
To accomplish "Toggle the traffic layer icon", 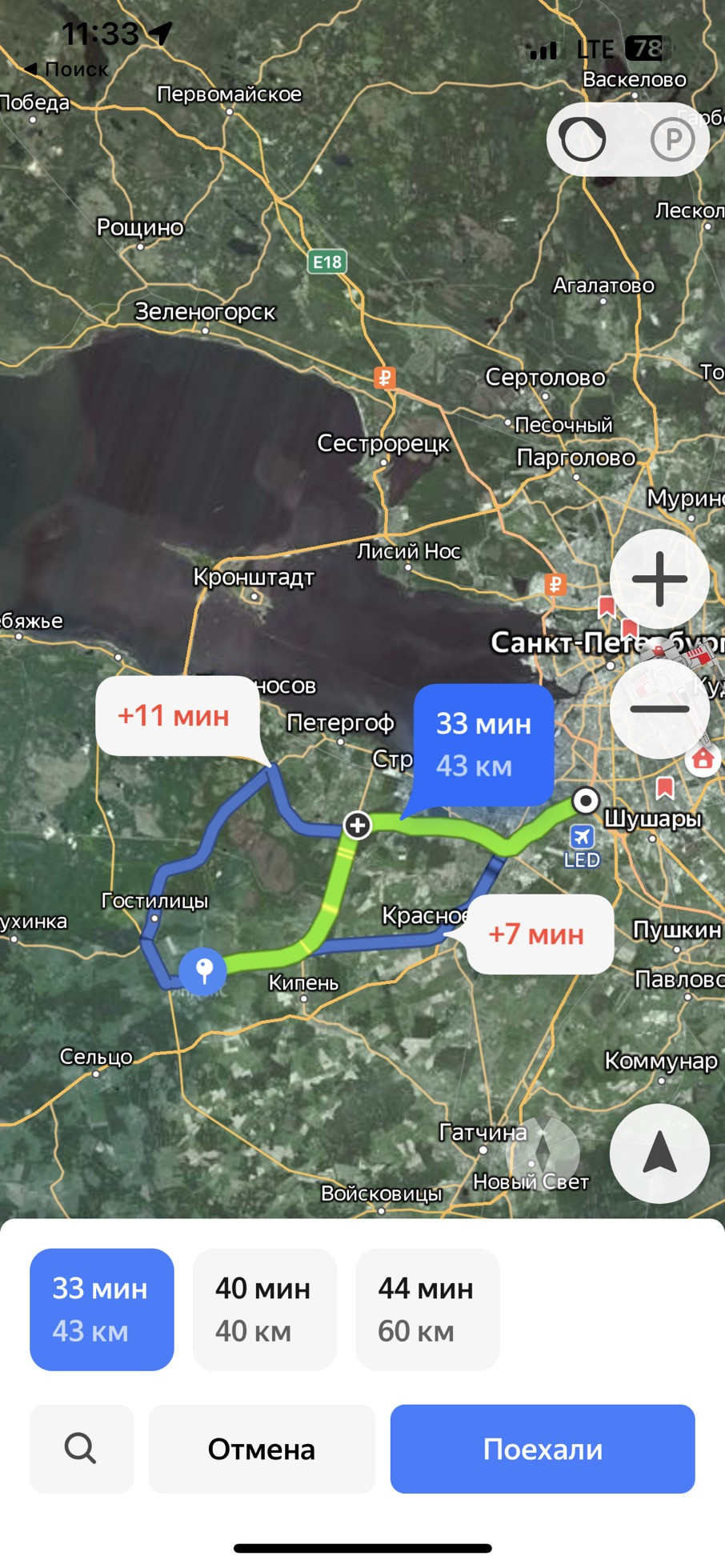I will pos(583,140).
